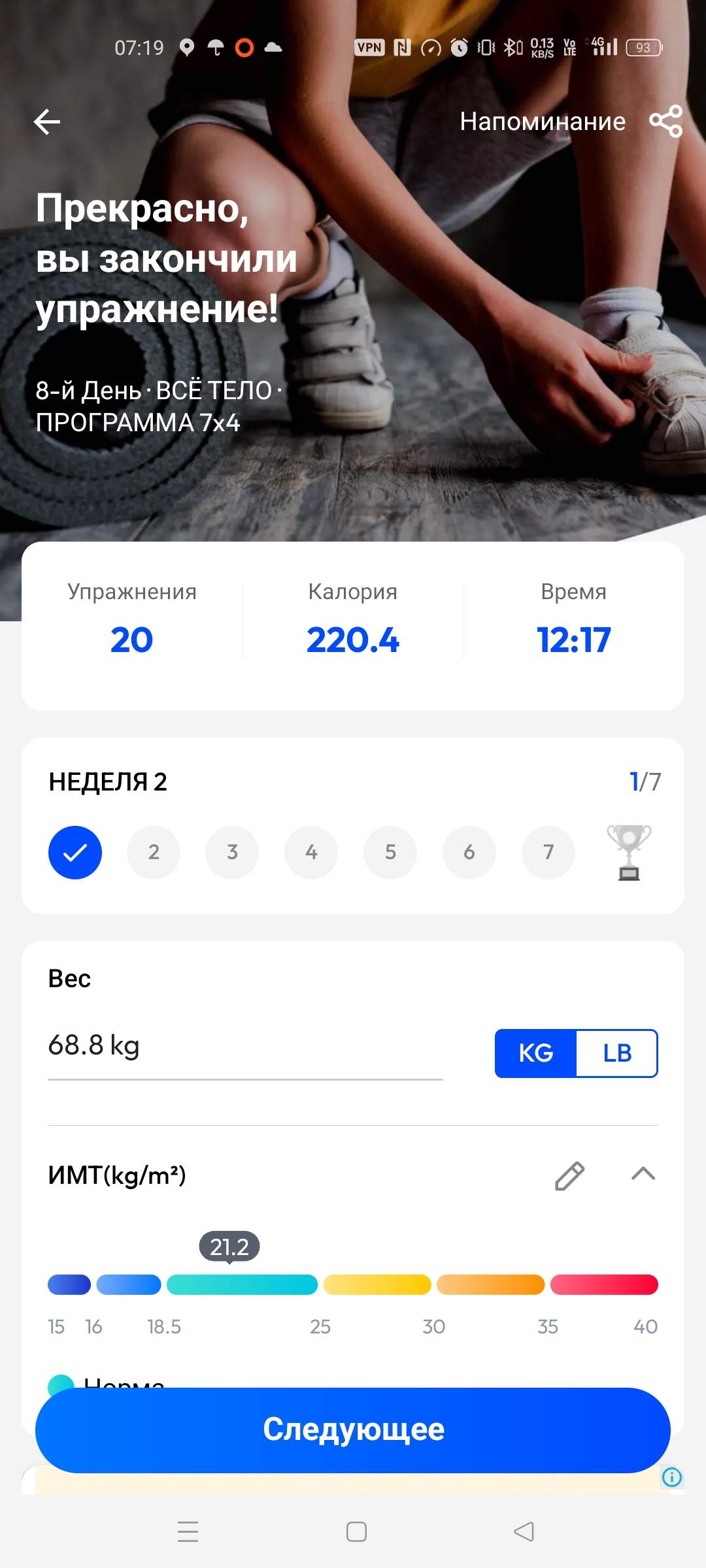Screen dimensions: 706x1568
Task: Continue with the Следующее button
Action: 353,1429
